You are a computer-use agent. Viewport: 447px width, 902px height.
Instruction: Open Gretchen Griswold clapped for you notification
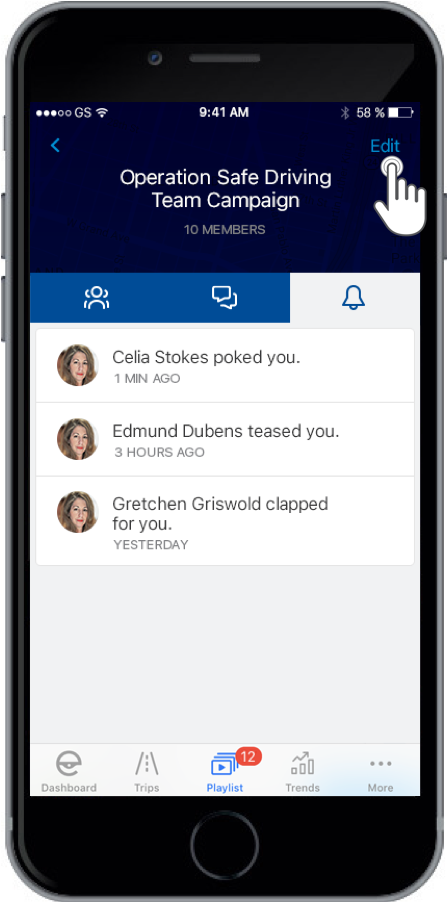225,521
